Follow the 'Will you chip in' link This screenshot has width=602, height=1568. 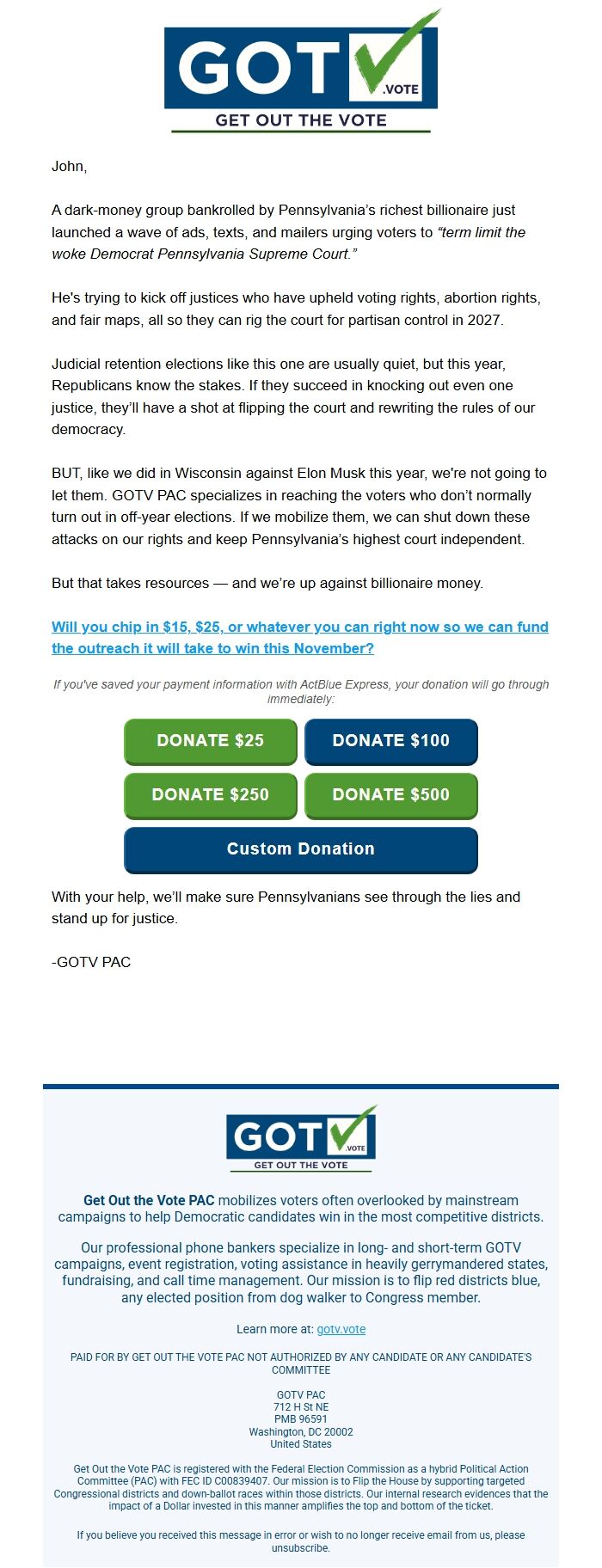coord(299,638)
